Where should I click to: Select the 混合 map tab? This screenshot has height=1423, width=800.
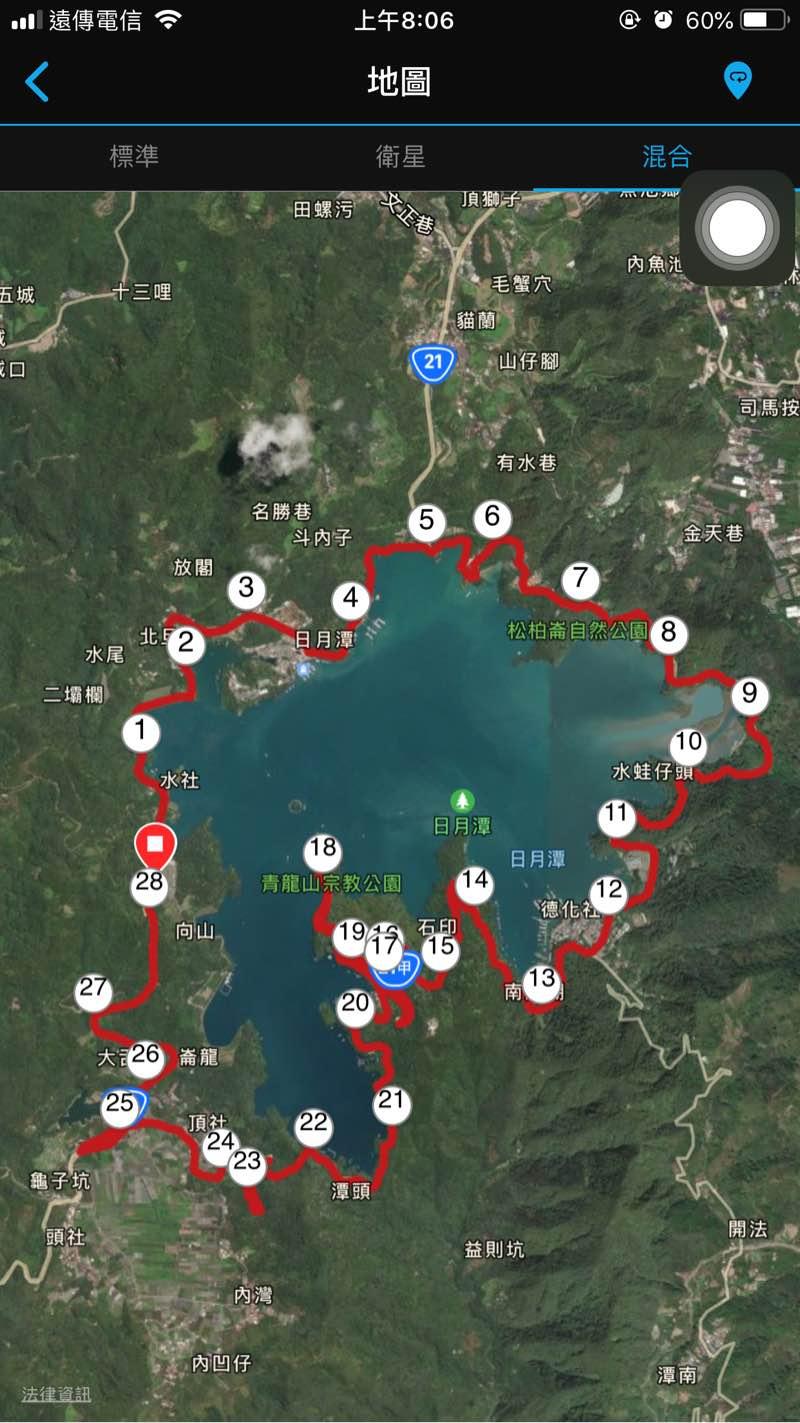(x=666, y=156)
